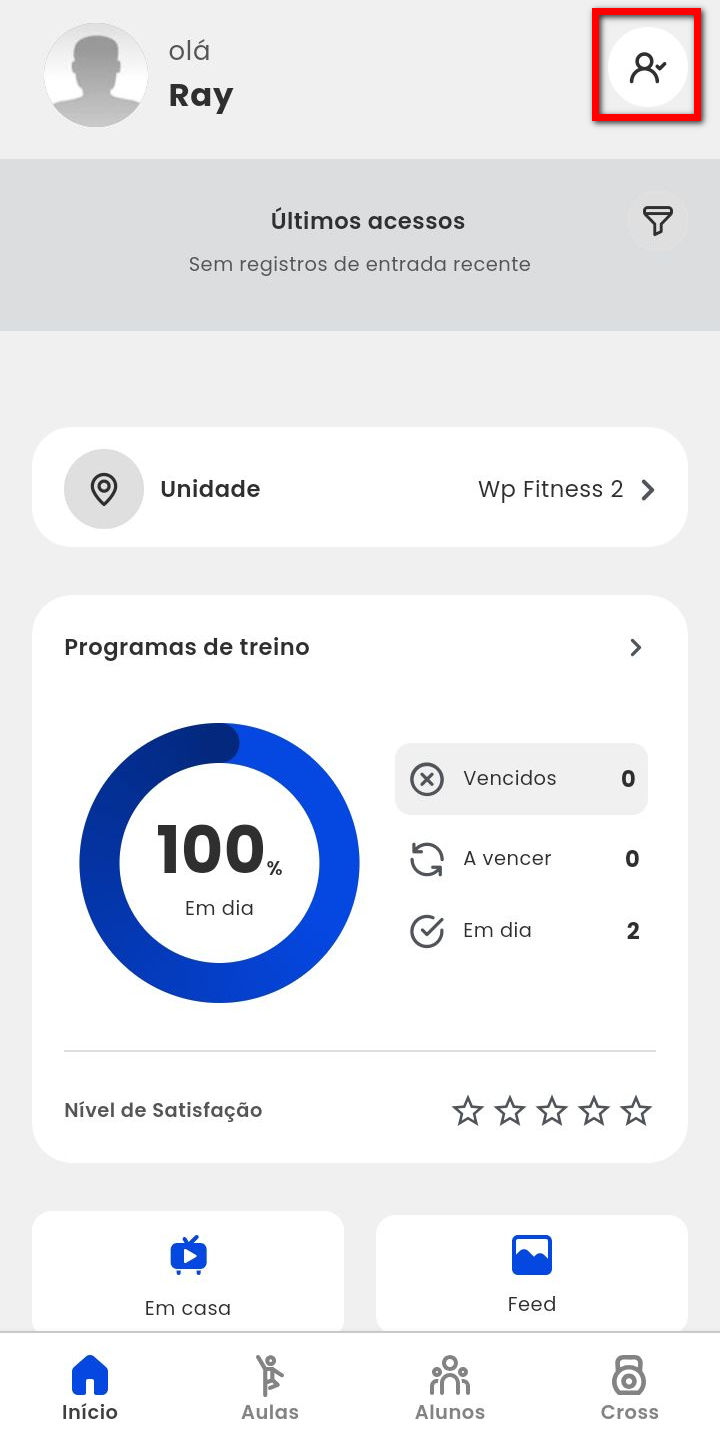Open the Feed card
Image resolution: width=720 pixels, height=1436 pixels.
coord(532,1272)
